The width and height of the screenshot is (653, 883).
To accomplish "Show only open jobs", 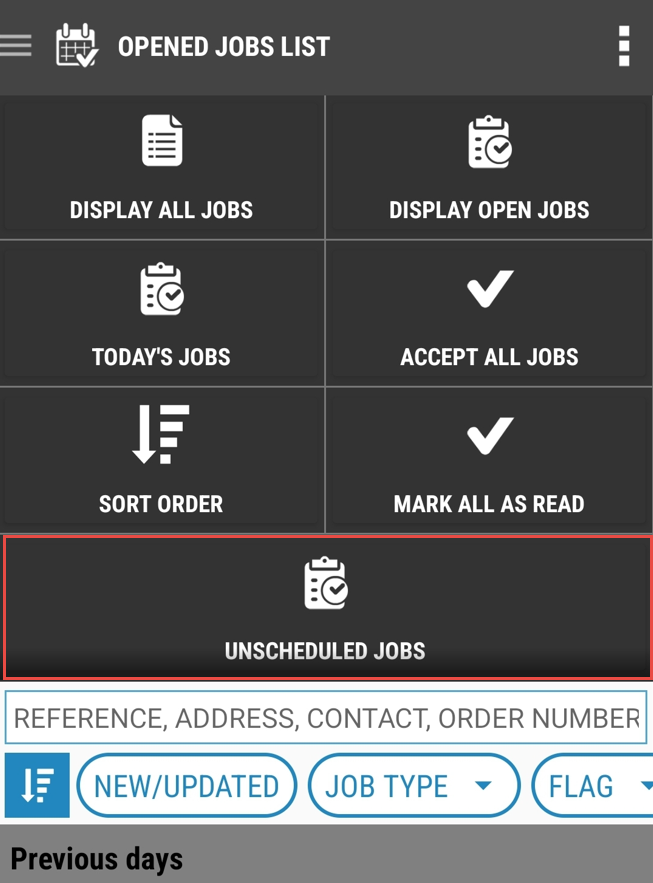I will [489, 167].
